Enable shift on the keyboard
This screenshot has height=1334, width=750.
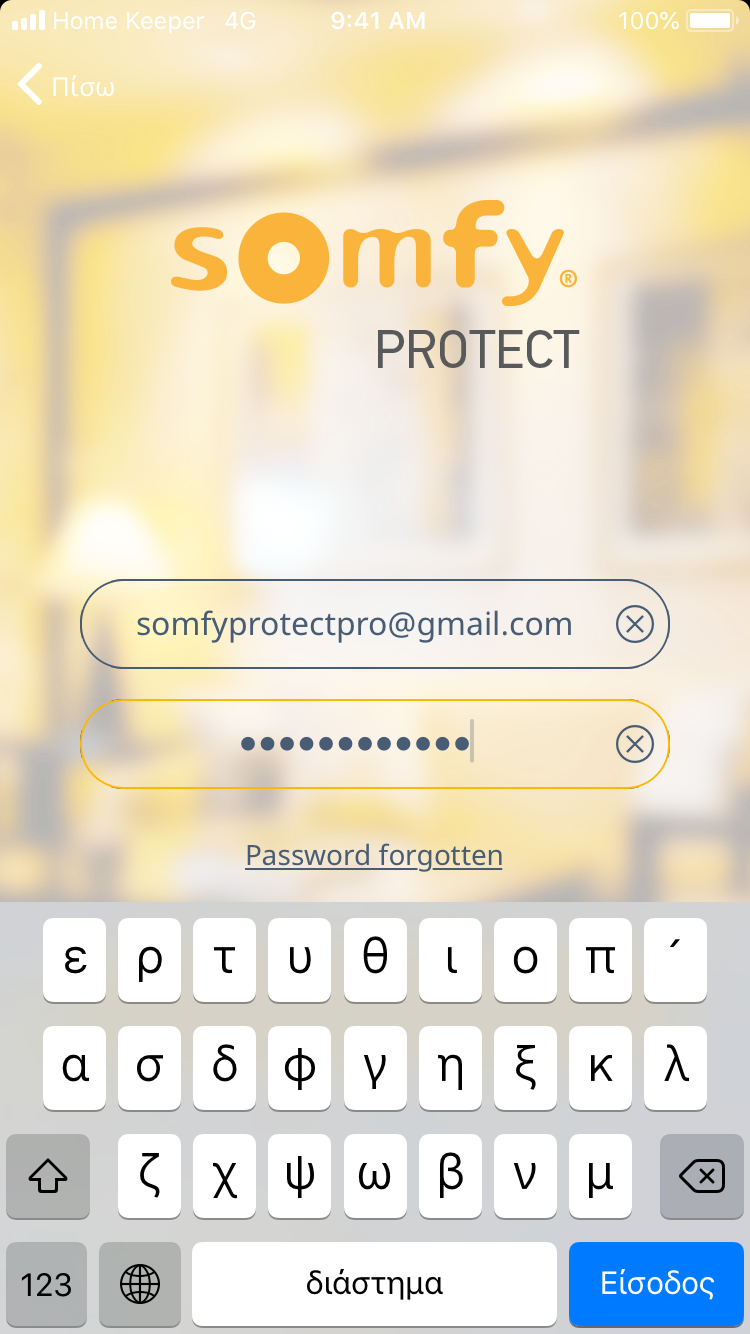click(48, 1177)
